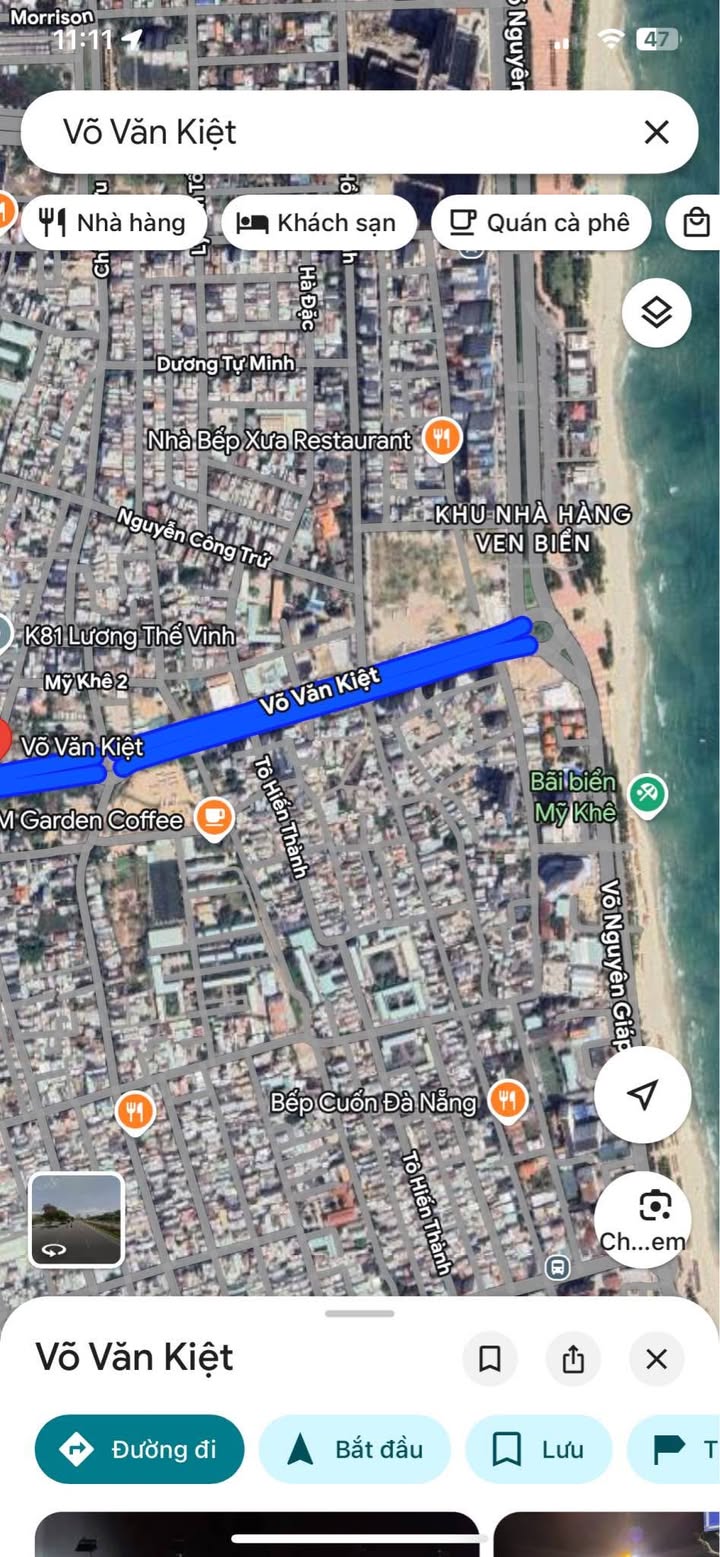Open the camera lens search button
Screen dimensions: 720x1557
pos(644,1220)
